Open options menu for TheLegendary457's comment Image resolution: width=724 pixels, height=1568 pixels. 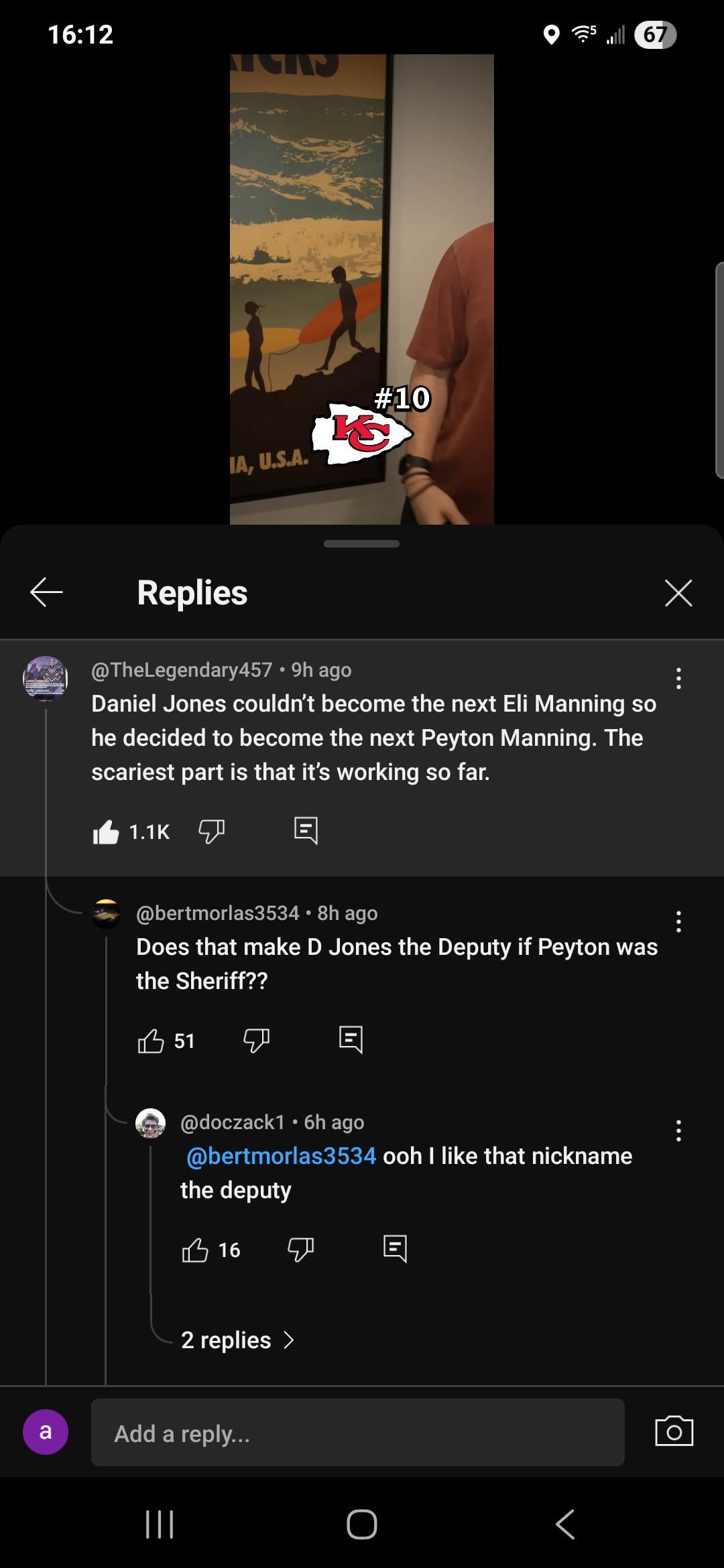coord(678,678)
